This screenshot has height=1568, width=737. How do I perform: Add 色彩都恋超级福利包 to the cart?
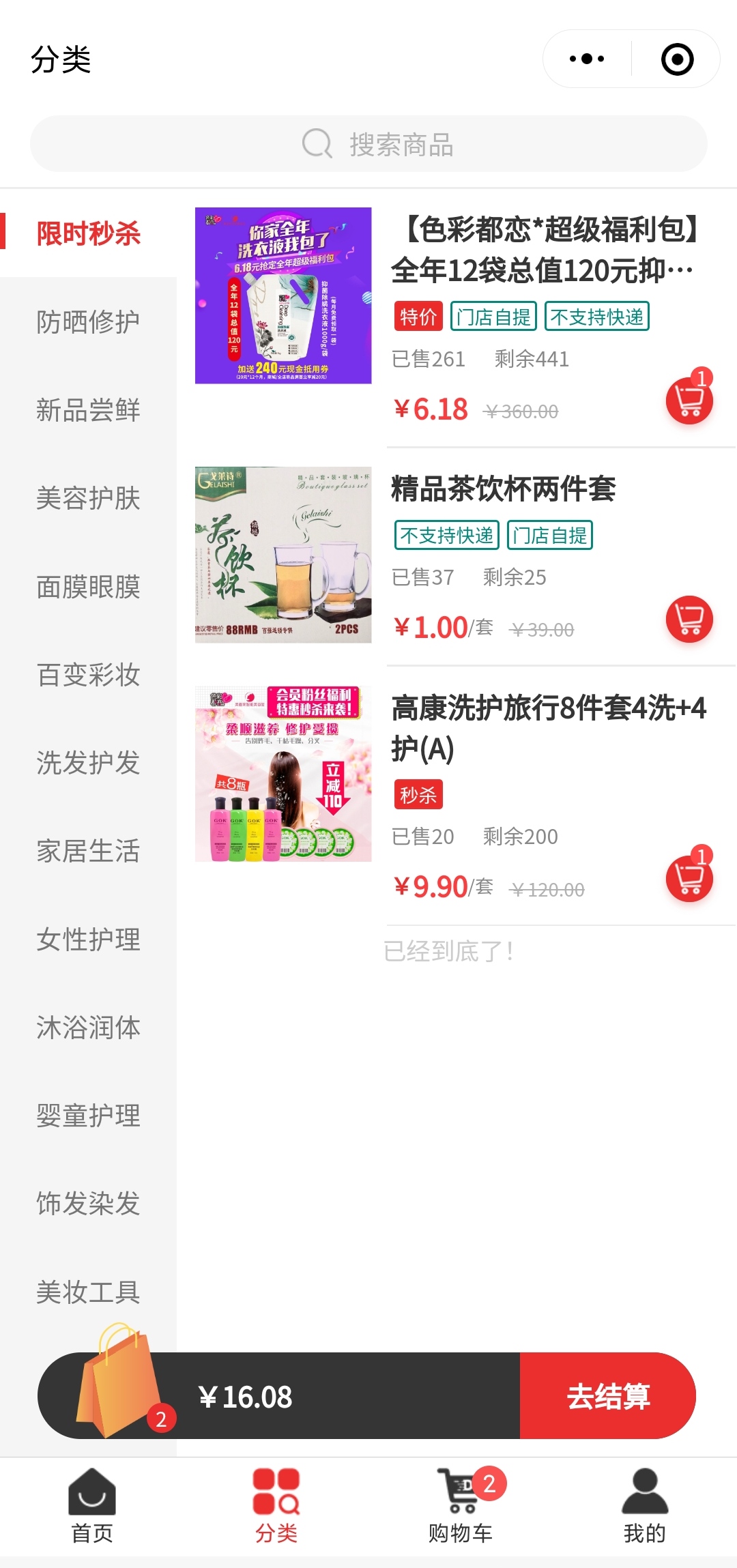click(x=689, y=401)
